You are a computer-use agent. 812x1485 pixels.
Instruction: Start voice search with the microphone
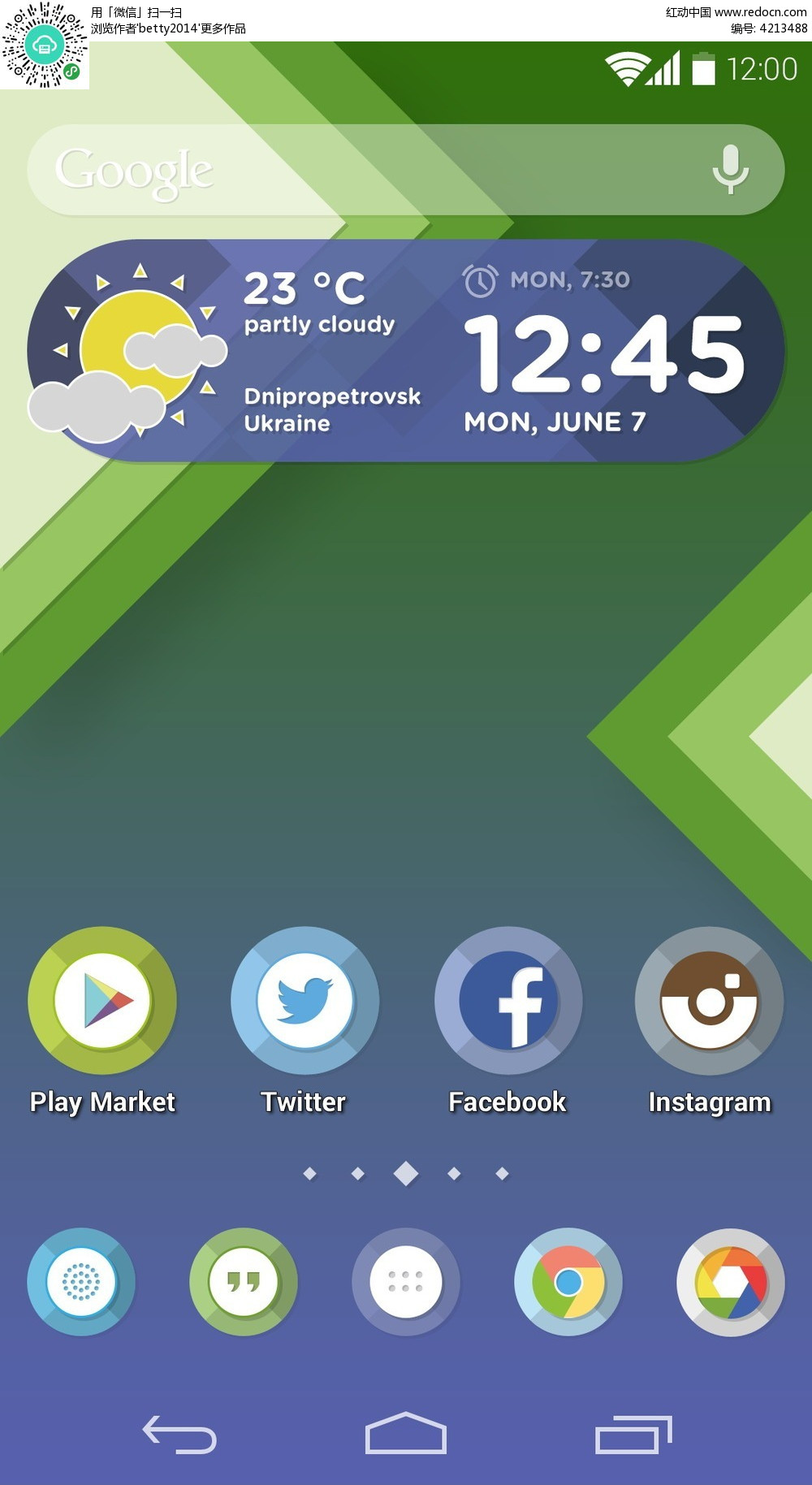[730, 169]
